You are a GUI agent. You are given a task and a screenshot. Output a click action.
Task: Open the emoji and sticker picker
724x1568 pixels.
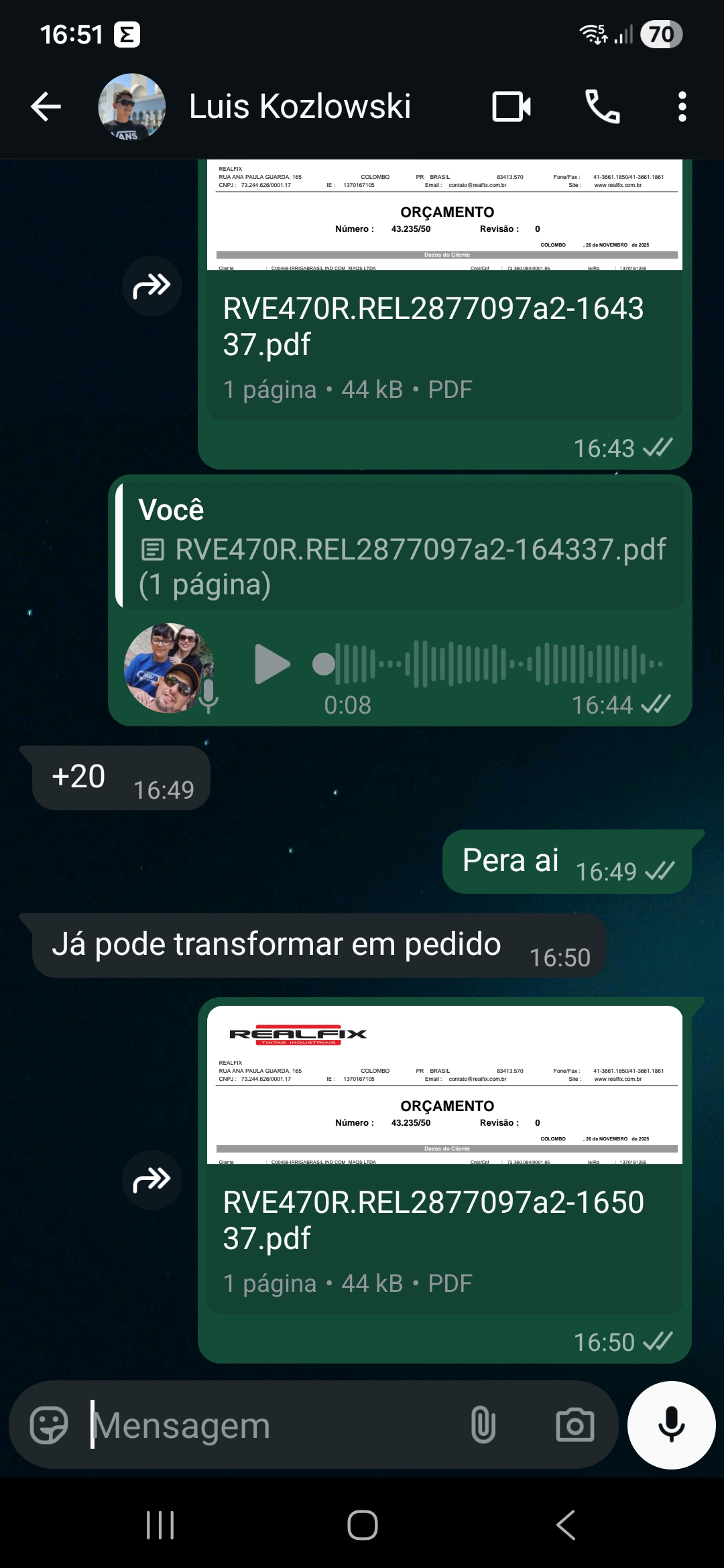(x=49, y=1425)
